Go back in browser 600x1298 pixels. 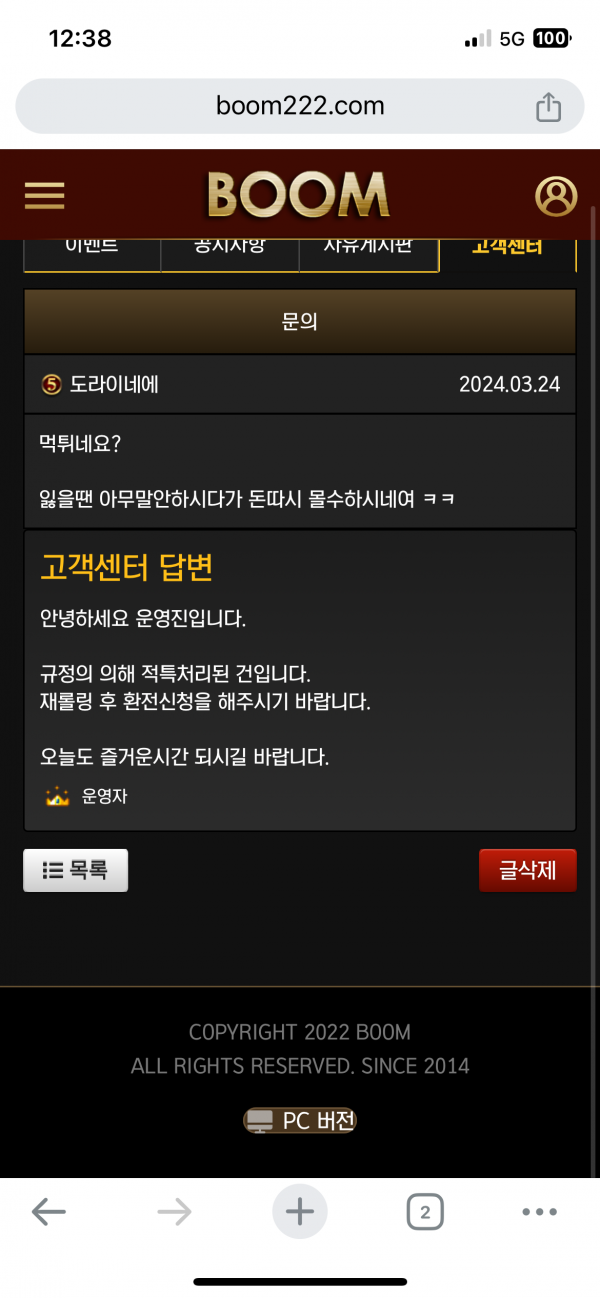pos(48,1213)
